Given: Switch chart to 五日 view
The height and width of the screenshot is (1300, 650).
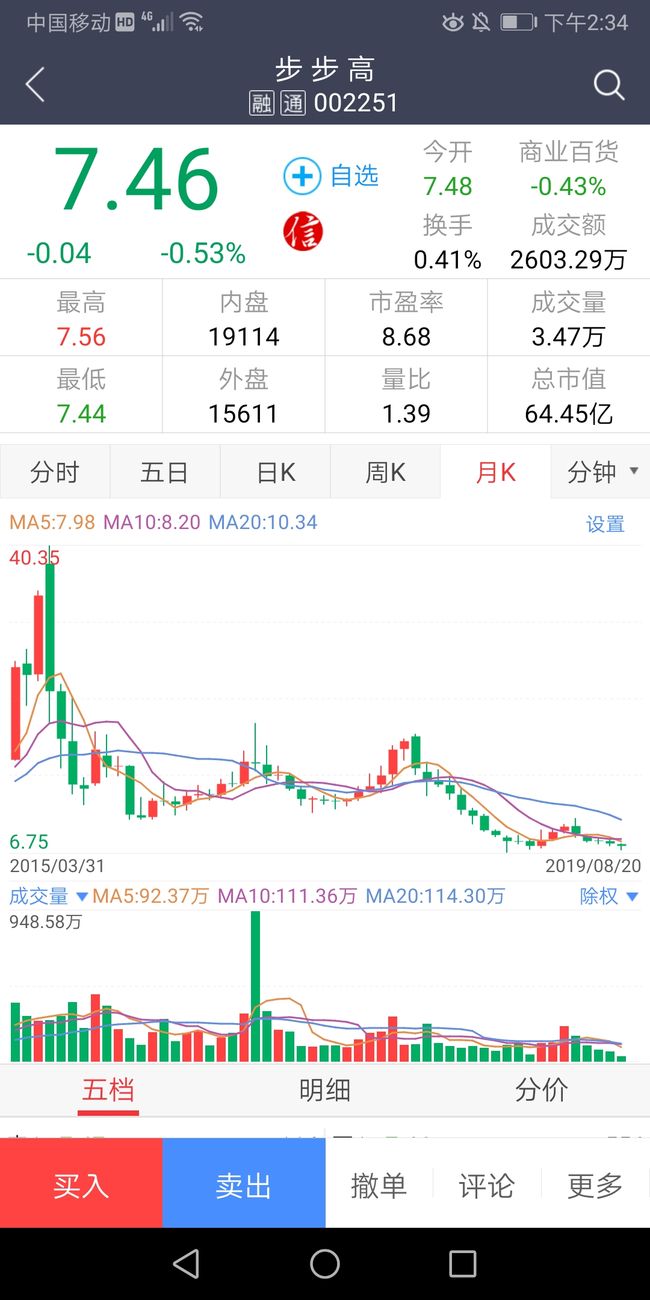Looking at the screenshot, I should 165,472.
